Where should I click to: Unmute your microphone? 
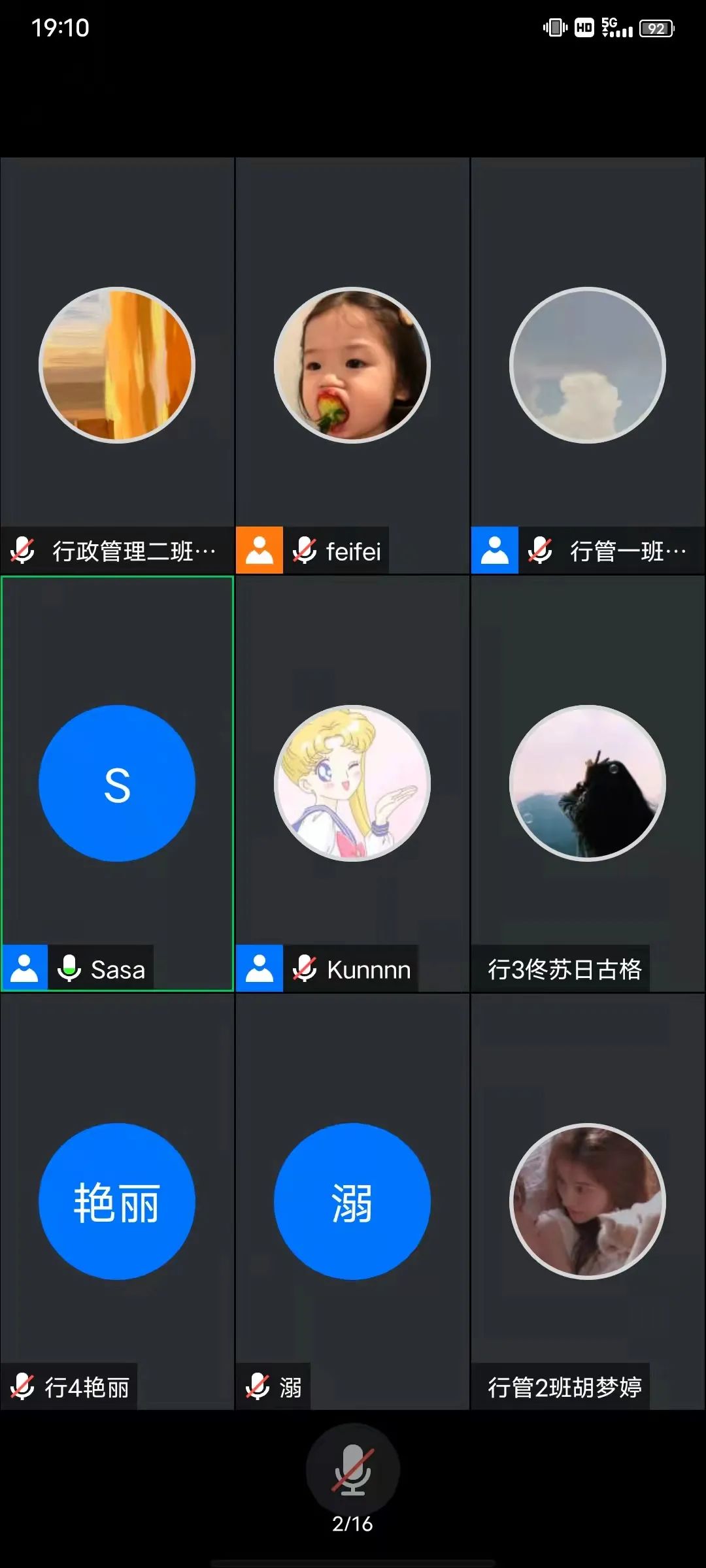(x=352, y=1469)
